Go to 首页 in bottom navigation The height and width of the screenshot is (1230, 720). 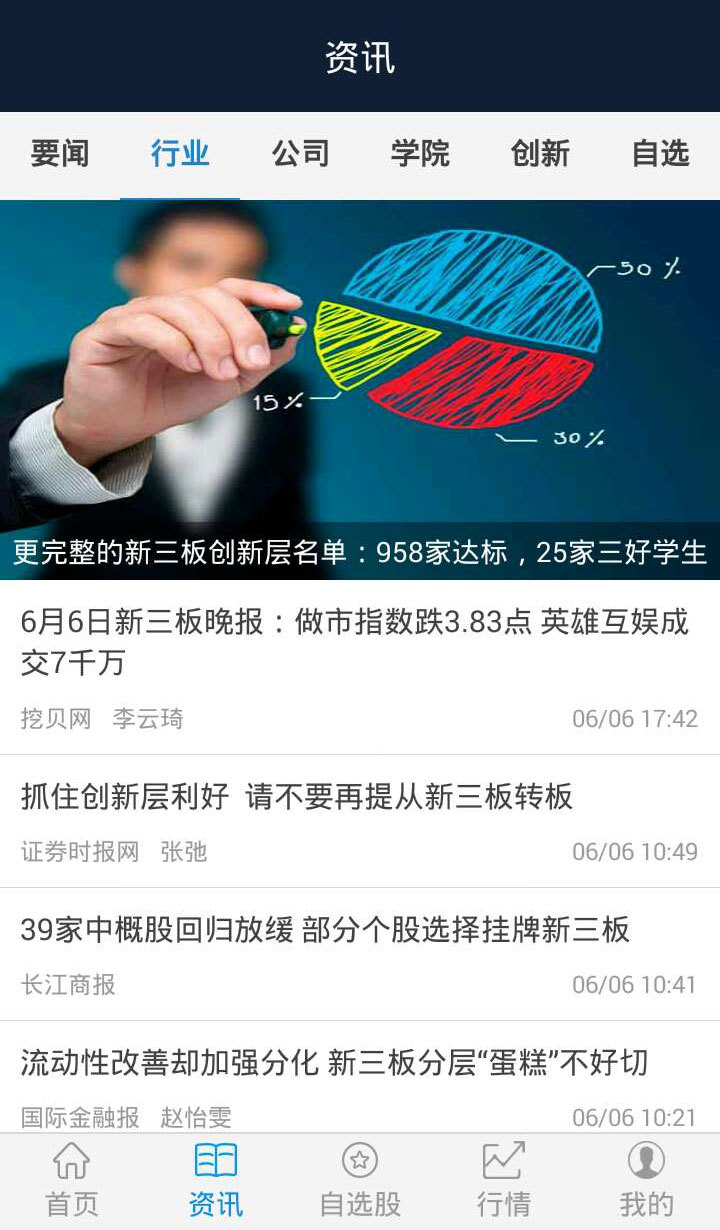click(x=72, y=1182)
